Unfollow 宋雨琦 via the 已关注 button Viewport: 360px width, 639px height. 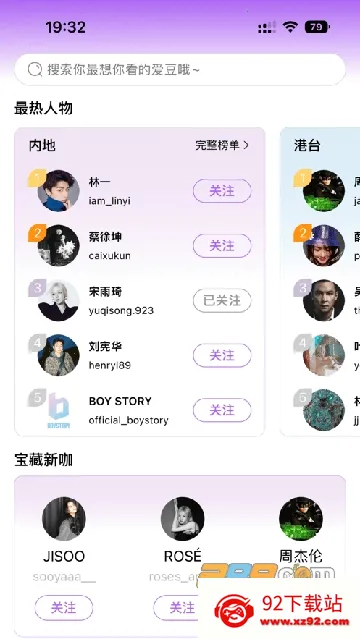click(222, 301)
